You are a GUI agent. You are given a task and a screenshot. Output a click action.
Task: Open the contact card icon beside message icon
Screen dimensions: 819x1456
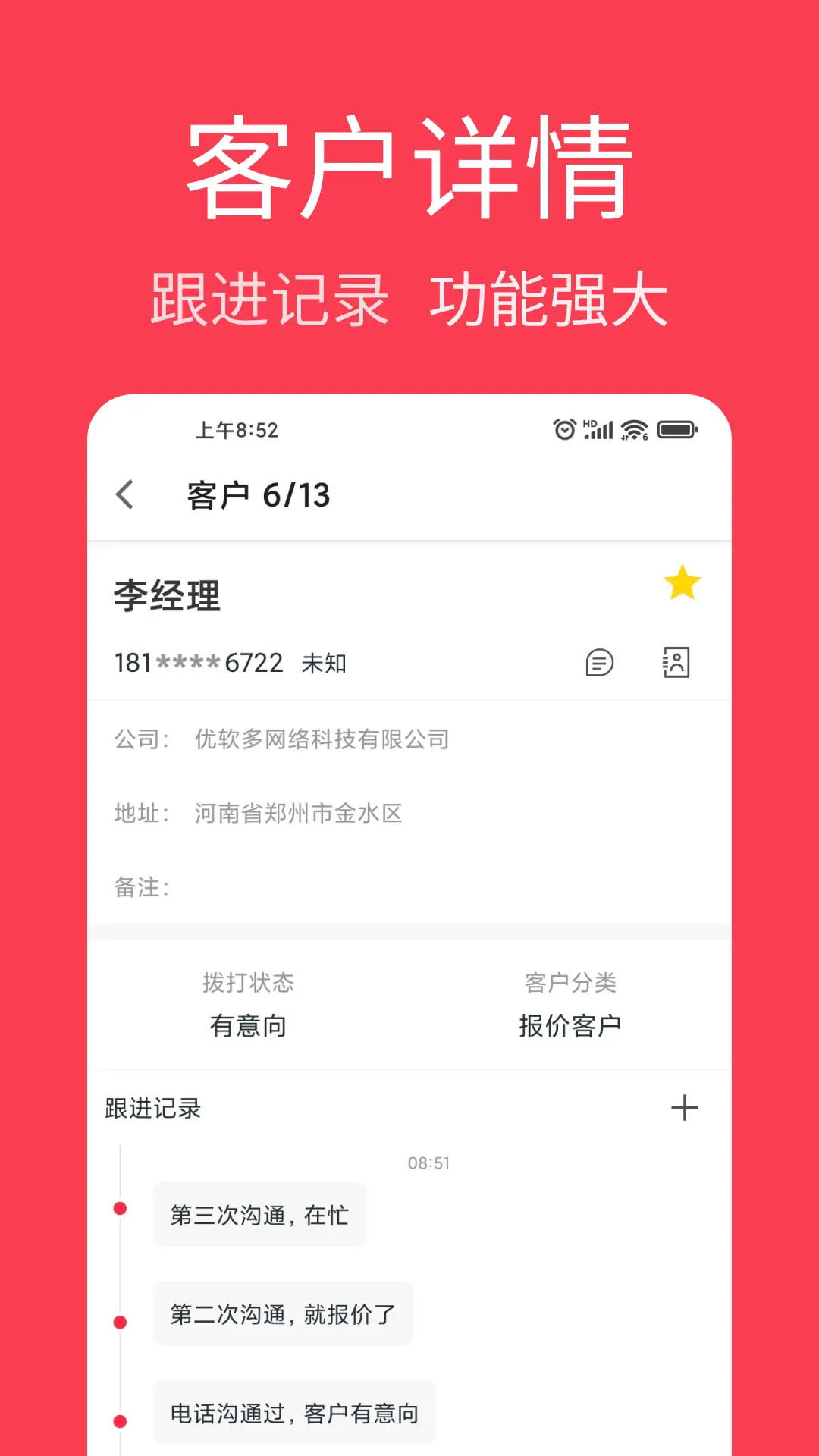675,662
